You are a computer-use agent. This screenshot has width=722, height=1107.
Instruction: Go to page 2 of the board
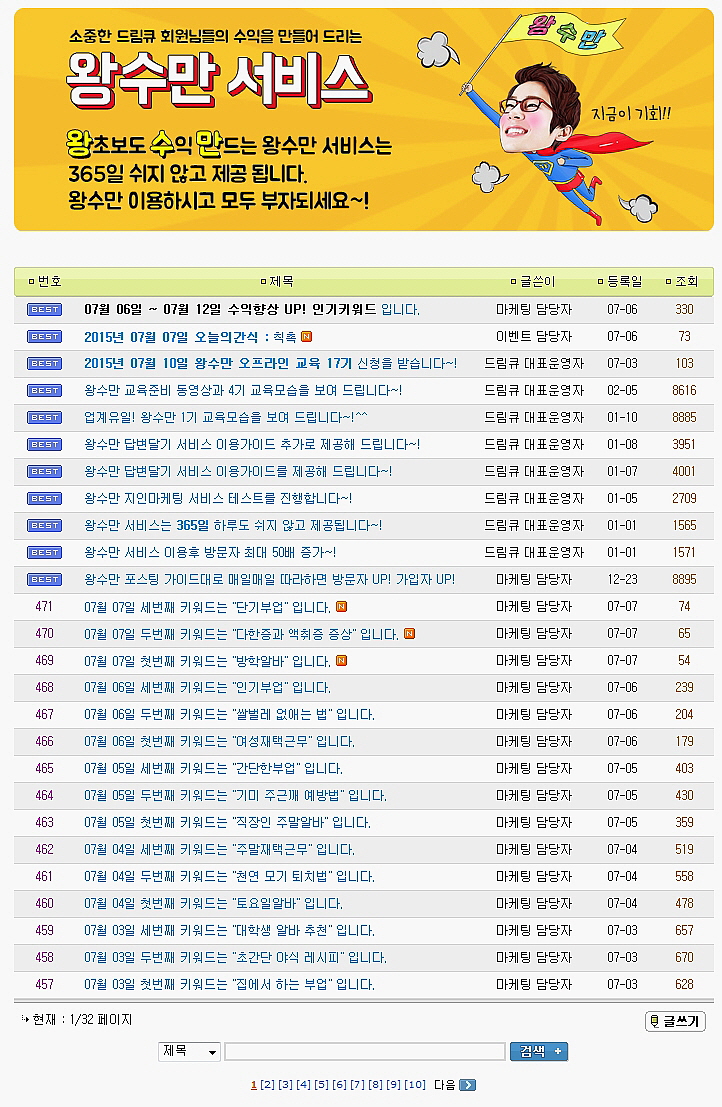click(267, 1085)
